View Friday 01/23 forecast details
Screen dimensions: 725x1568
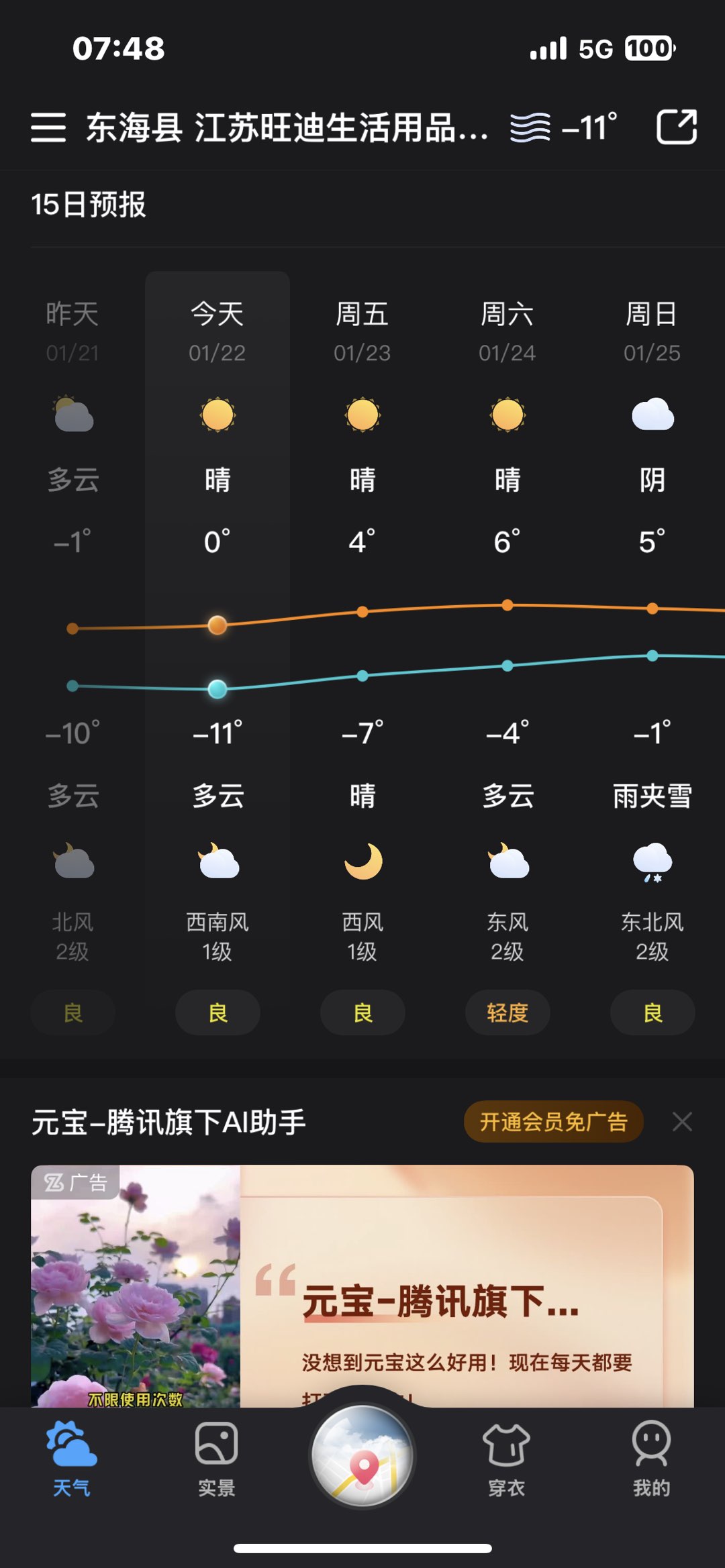click(x=362, y=537)
